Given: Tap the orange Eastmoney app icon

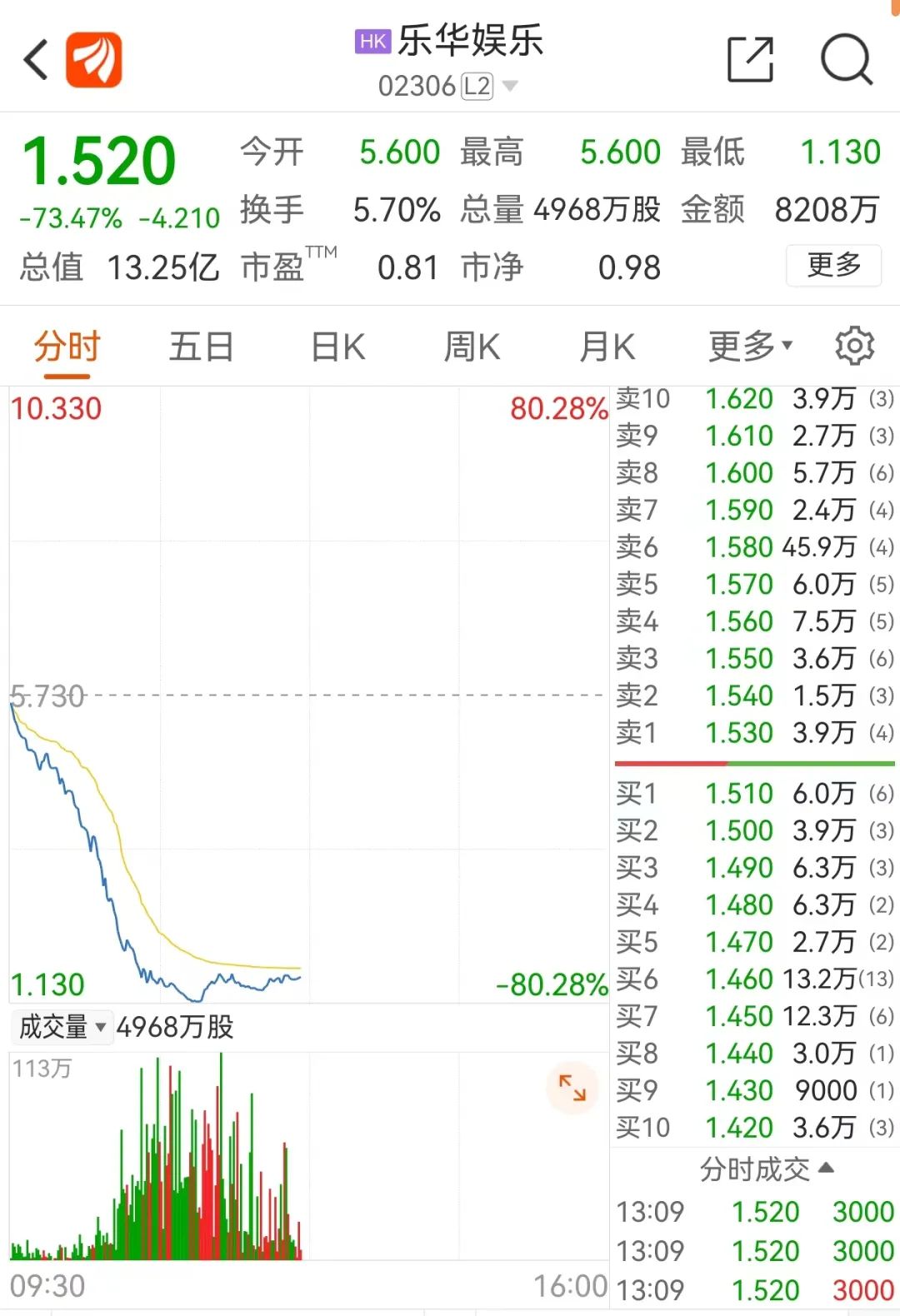Looking at the screenshot, I should click(x=94, y=60).
